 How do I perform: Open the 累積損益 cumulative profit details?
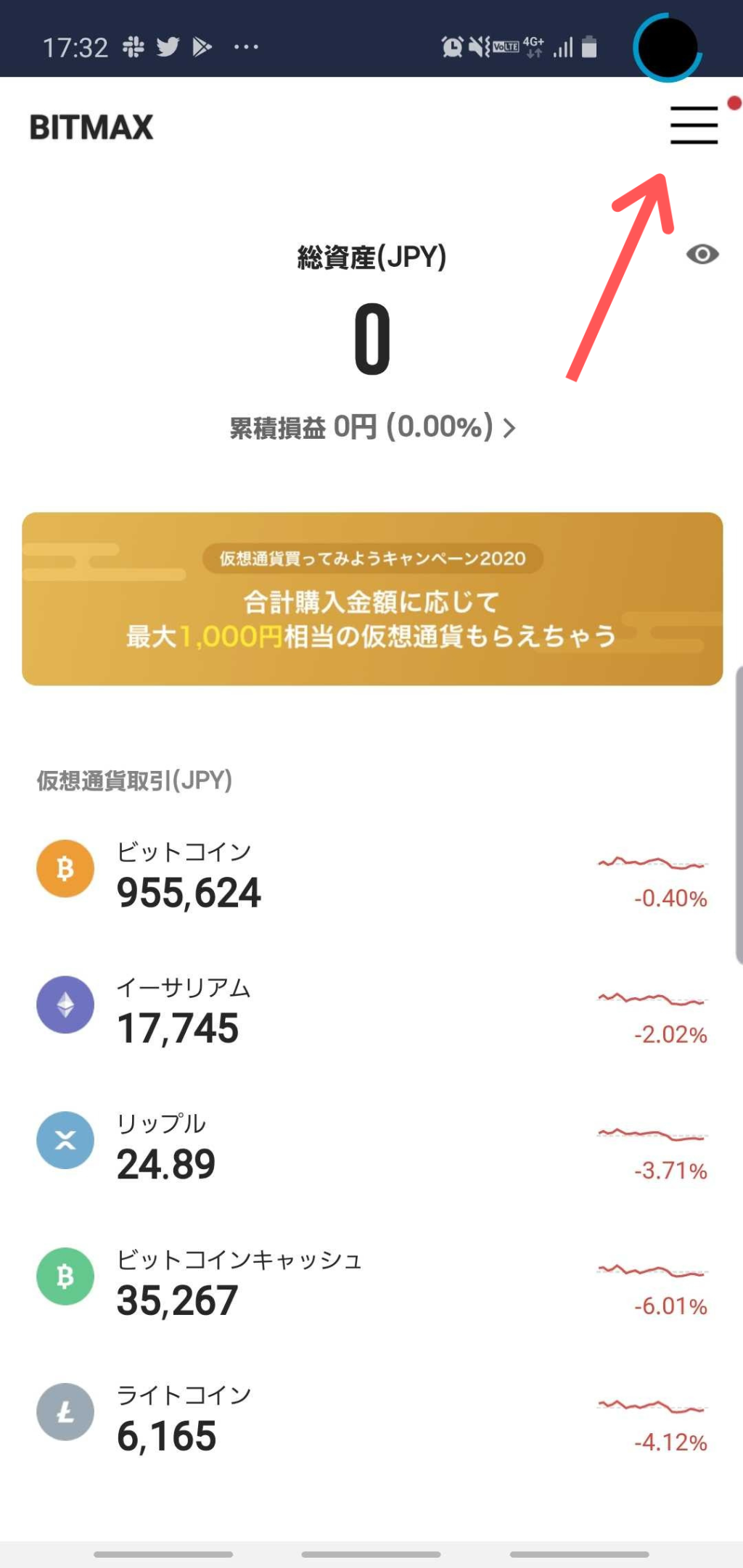point(372,427)
